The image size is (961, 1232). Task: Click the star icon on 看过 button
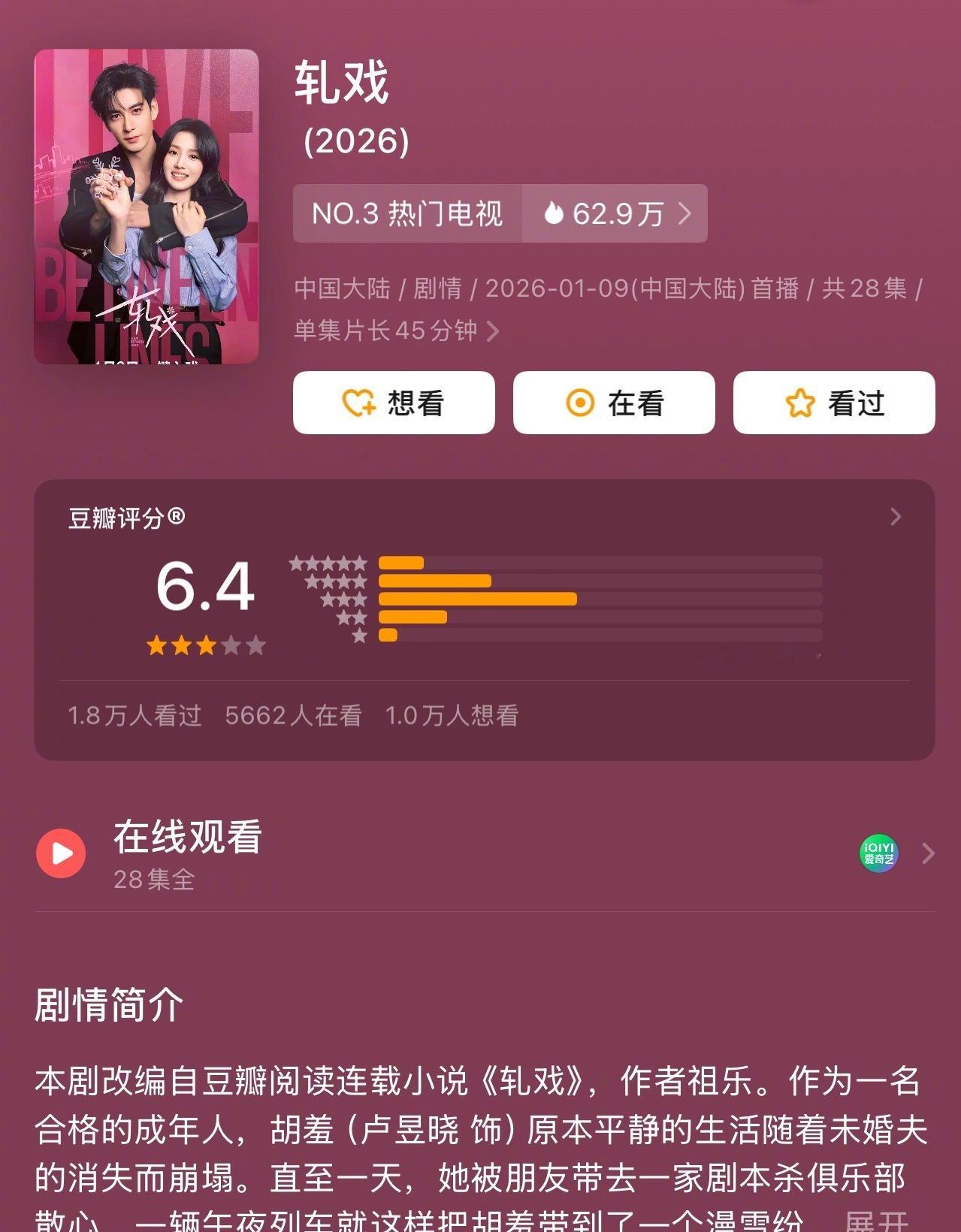[801, 404]
